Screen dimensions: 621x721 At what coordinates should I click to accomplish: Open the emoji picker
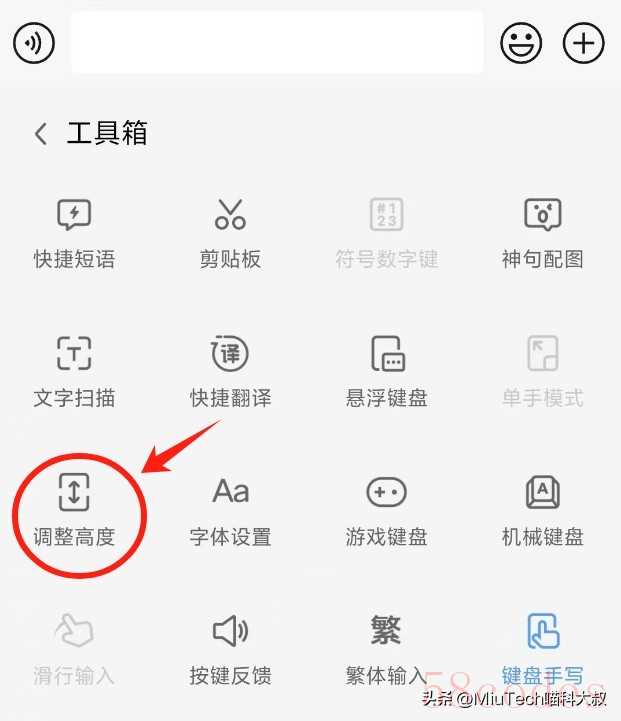point(521,43)
